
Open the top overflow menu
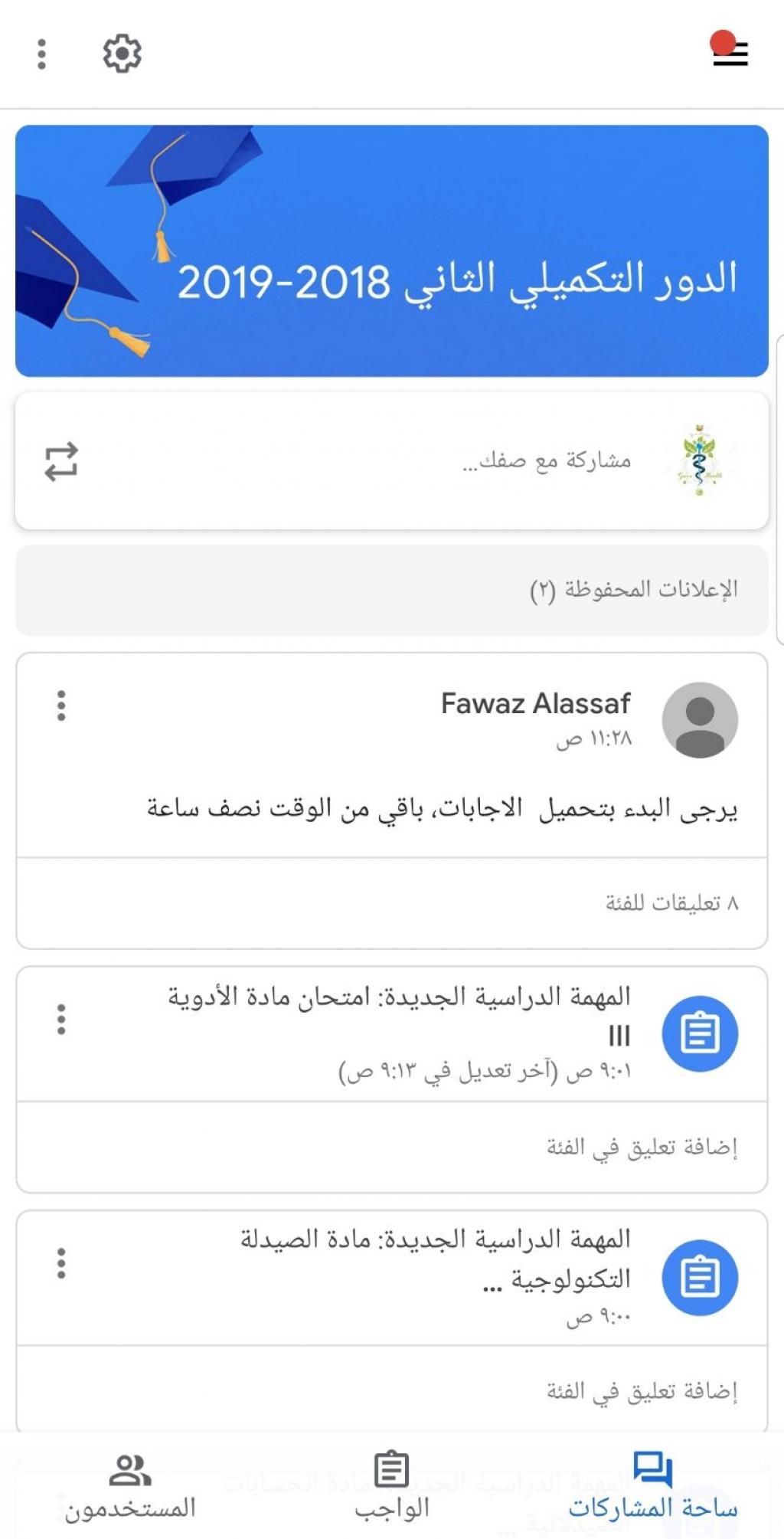coord(42,54)
